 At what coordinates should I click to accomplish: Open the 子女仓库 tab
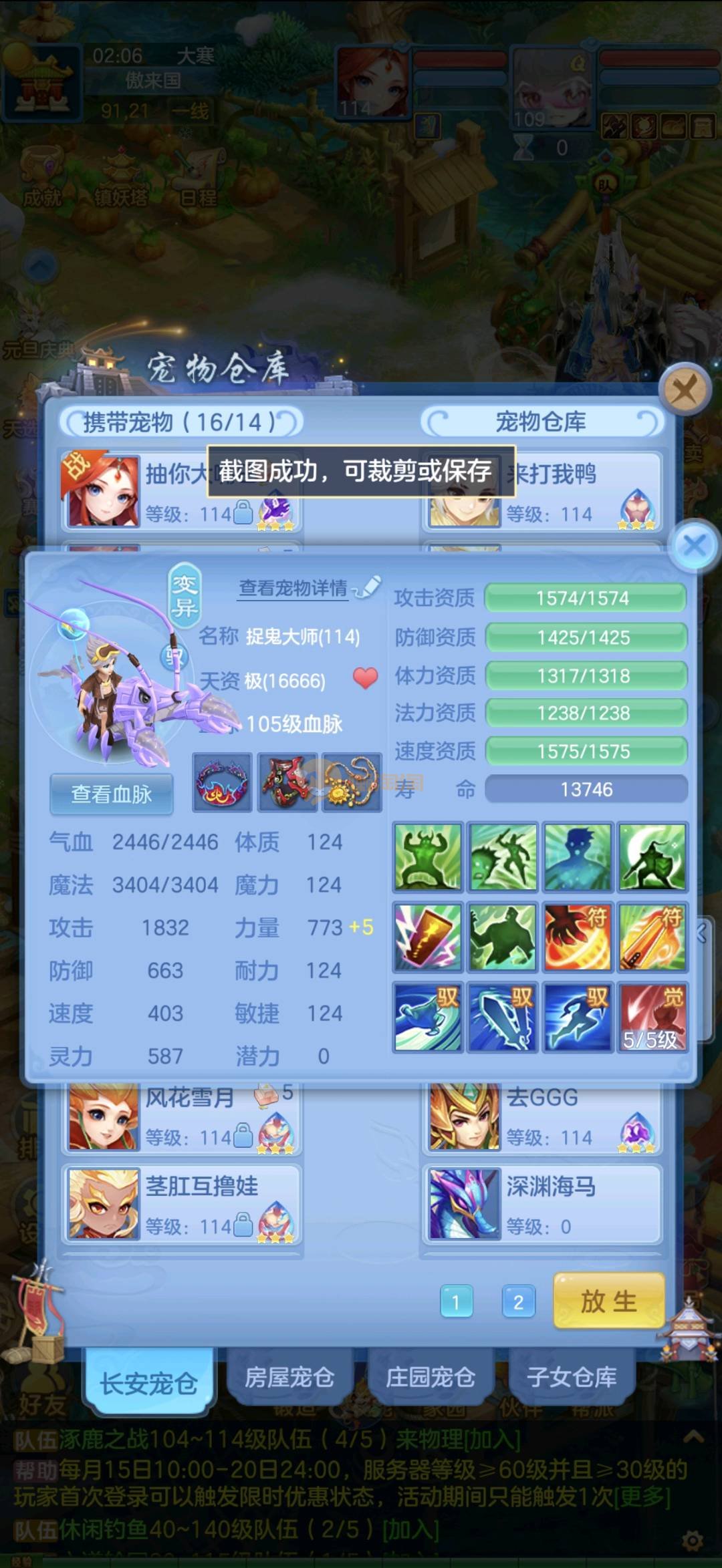(x=572, y=1377)
